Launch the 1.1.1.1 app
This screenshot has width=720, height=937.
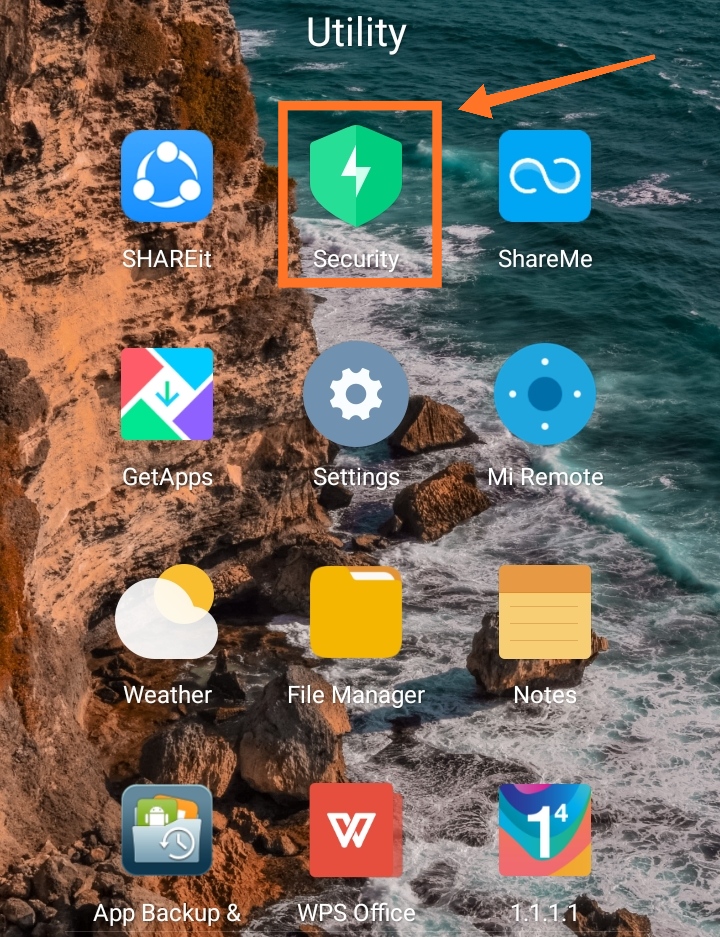pos(545,829)
